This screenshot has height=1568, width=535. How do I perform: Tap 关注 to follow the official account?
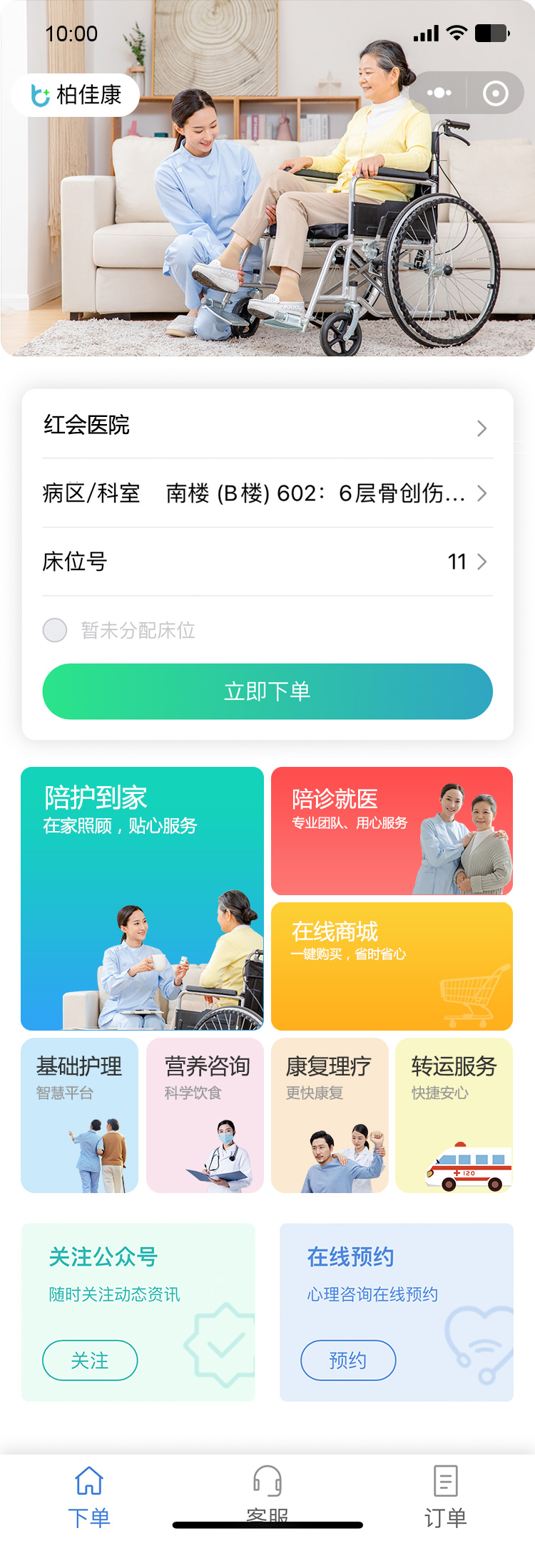coord(90,1360)
